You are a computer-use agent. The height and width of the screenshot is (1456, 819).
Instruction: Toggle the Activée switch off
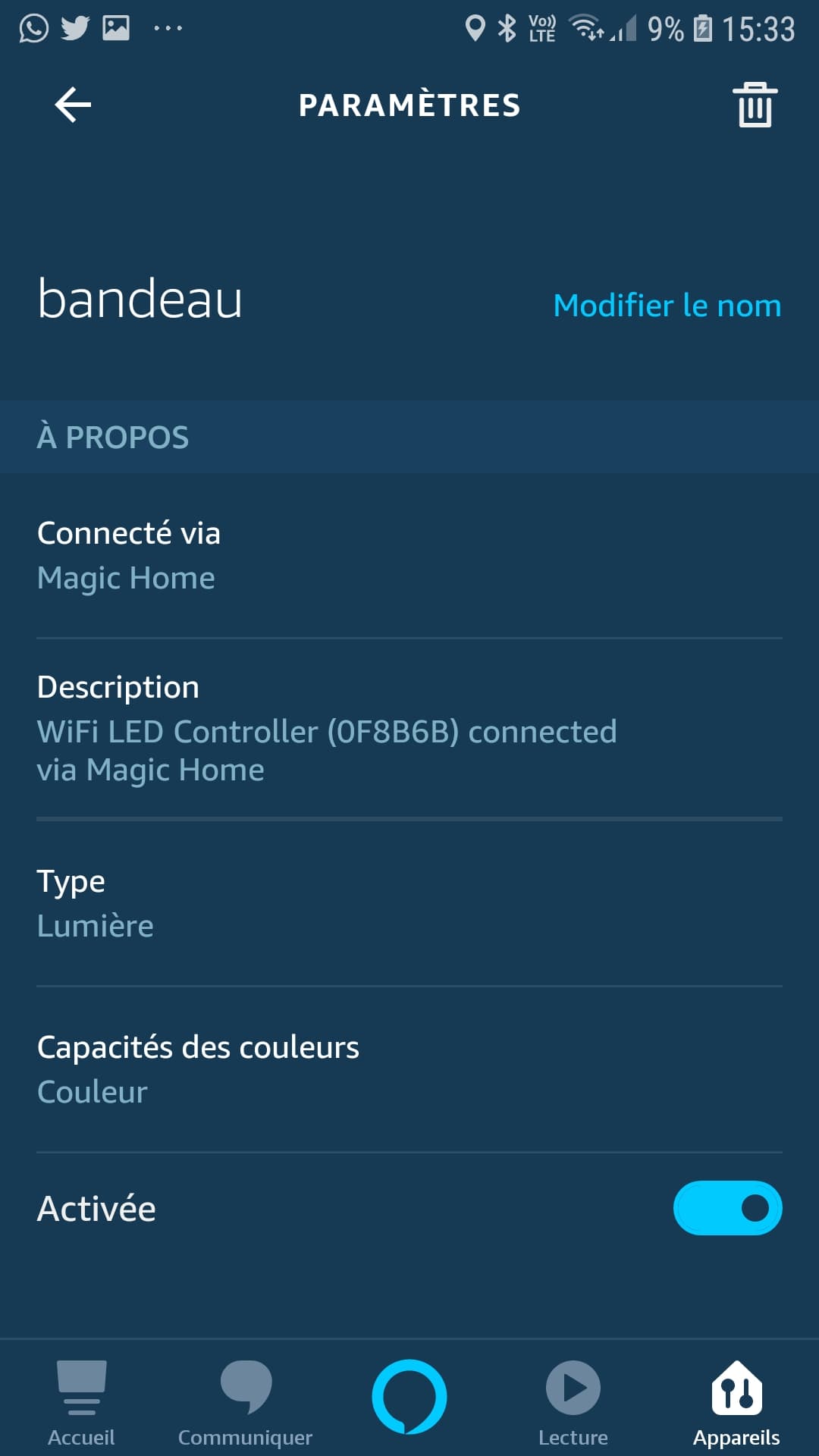click(727, 1208)
